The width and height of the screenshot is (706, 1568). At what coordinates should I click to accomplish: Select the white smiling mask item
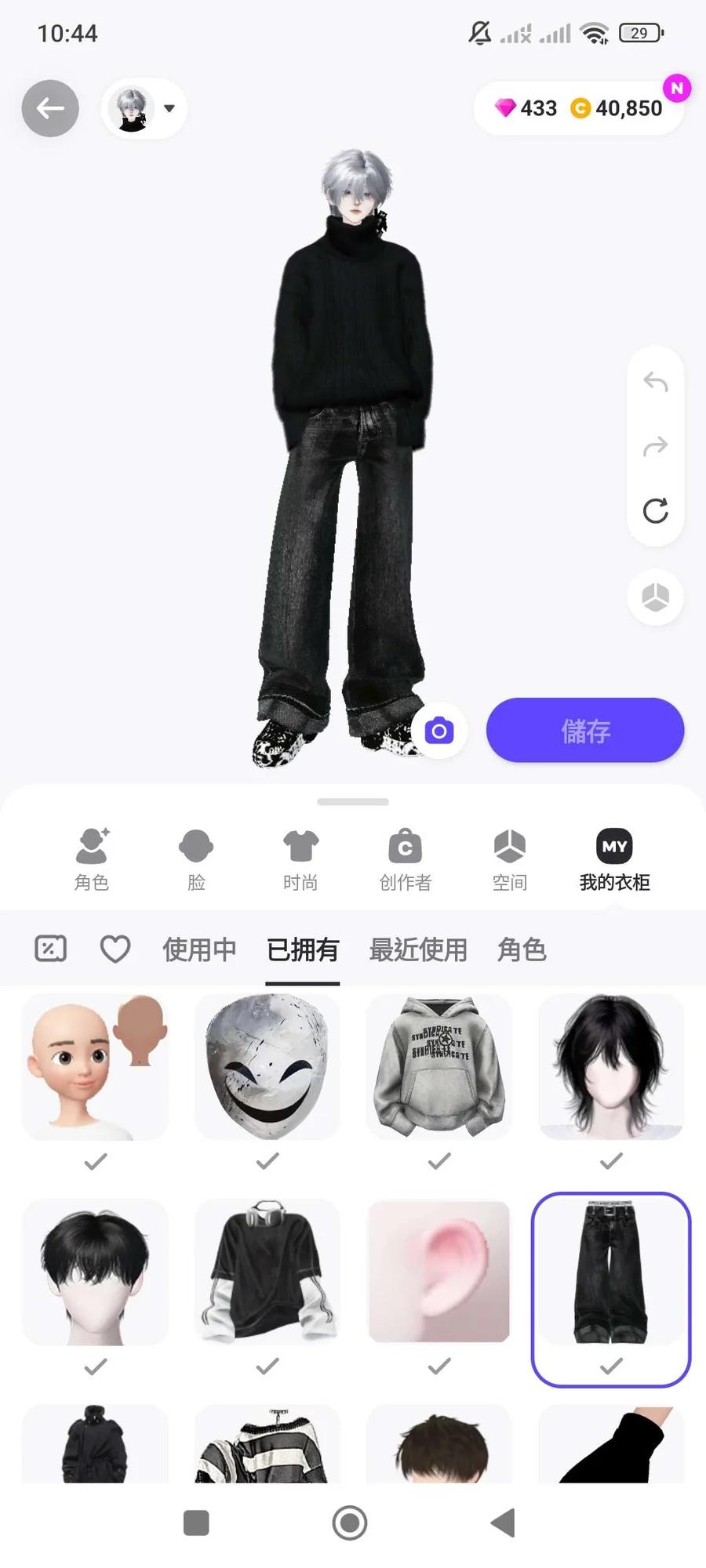pyautogui.click(x=267, y=1067)
